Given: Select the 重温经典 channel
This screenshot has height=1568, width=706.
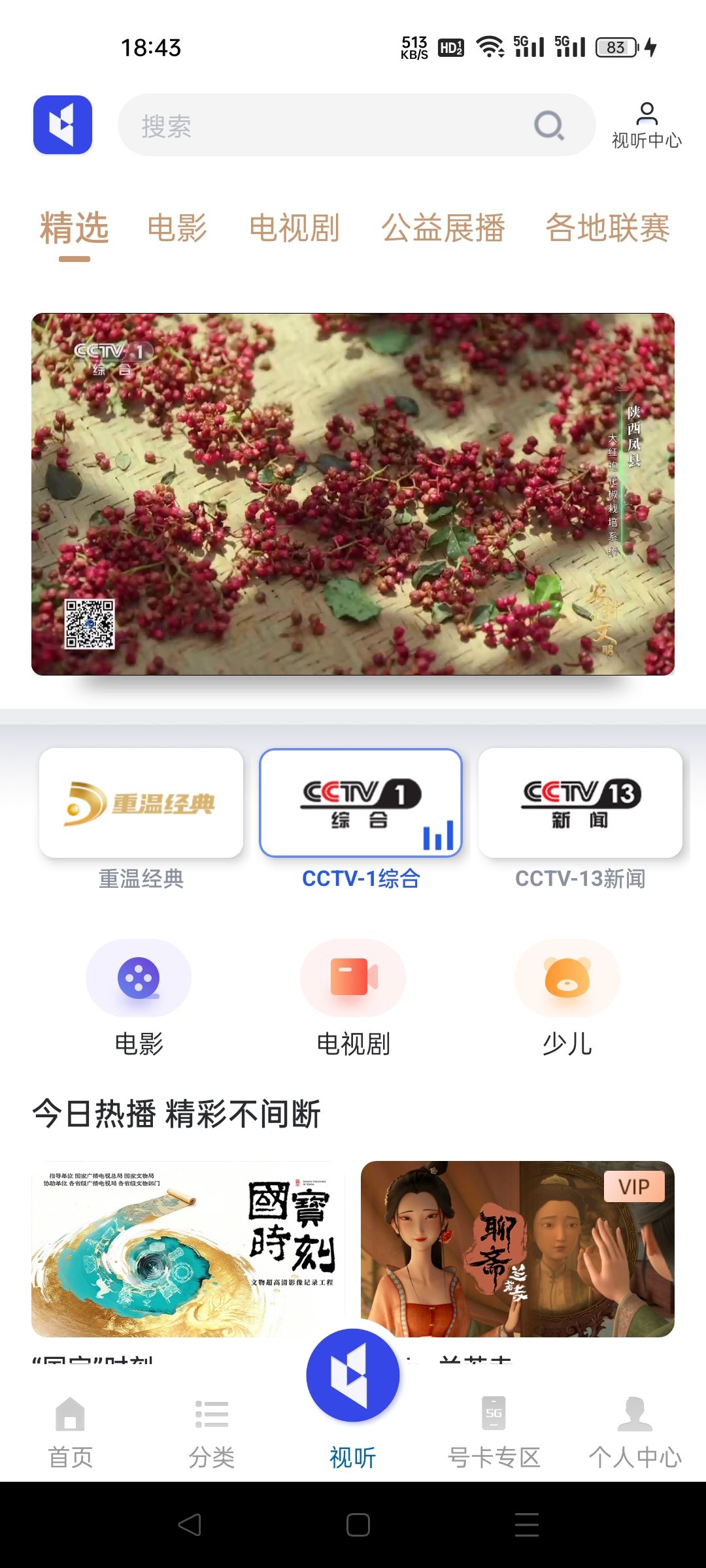Looking at the screenshot, I should coord(141,804).
